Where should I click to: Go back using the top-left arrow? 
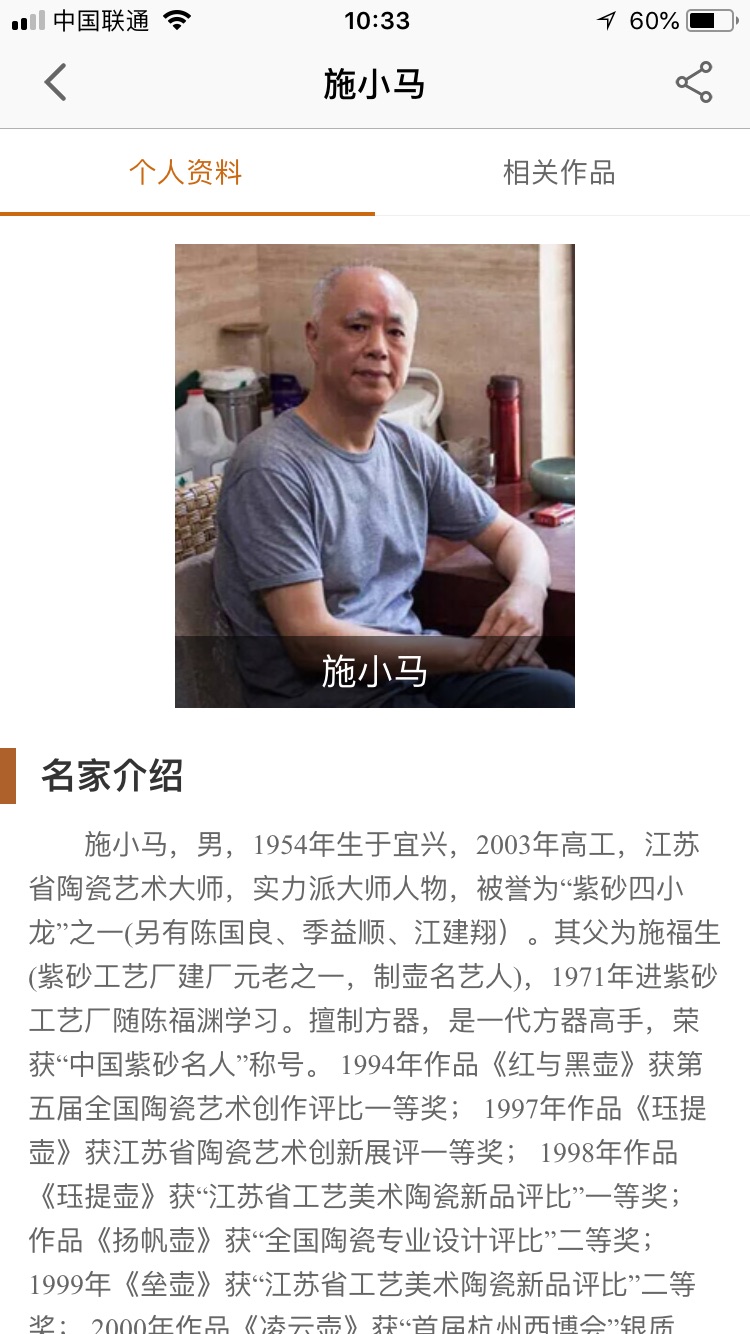(x=55, y=83)
